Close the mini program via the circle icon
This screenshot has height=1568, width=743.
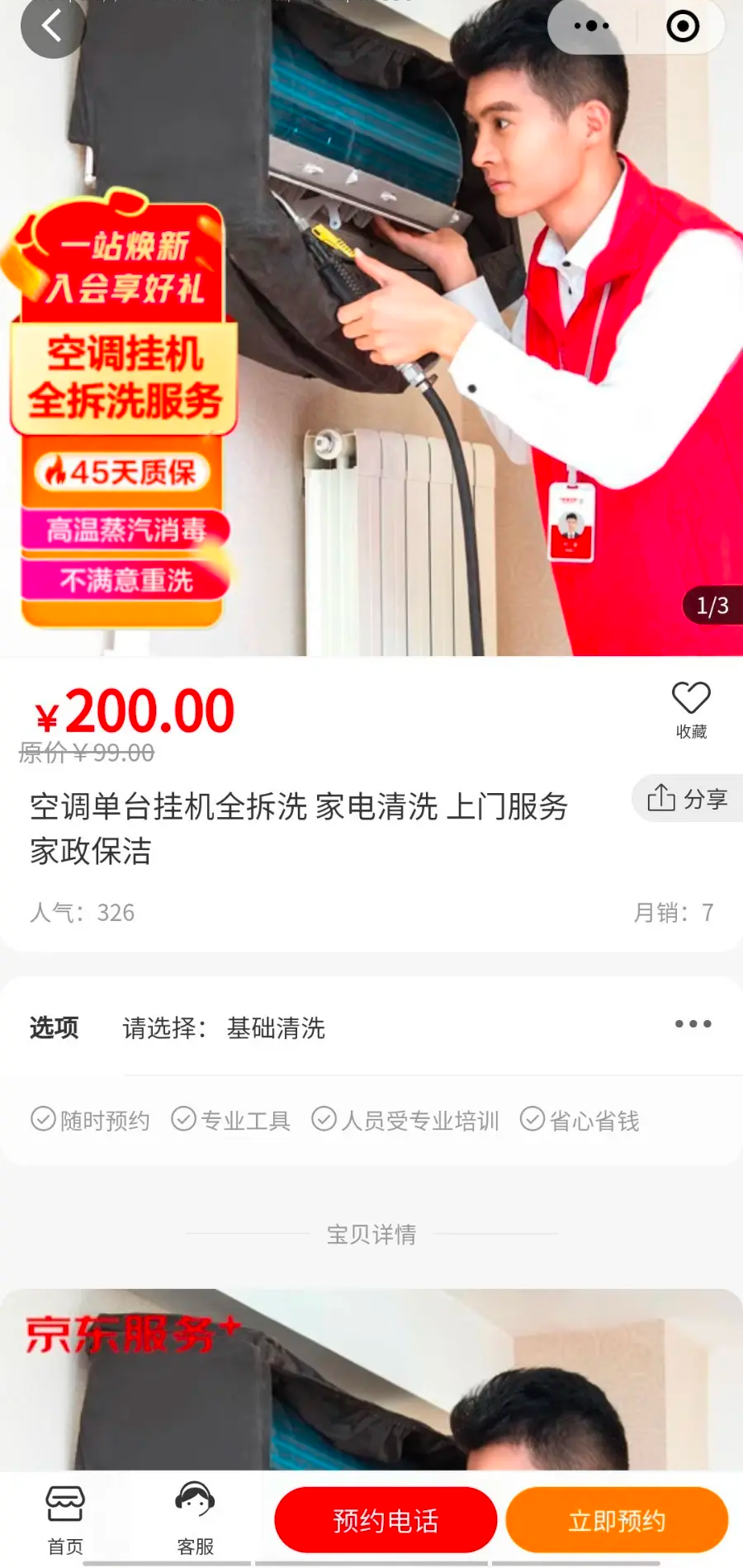[682, 26]
